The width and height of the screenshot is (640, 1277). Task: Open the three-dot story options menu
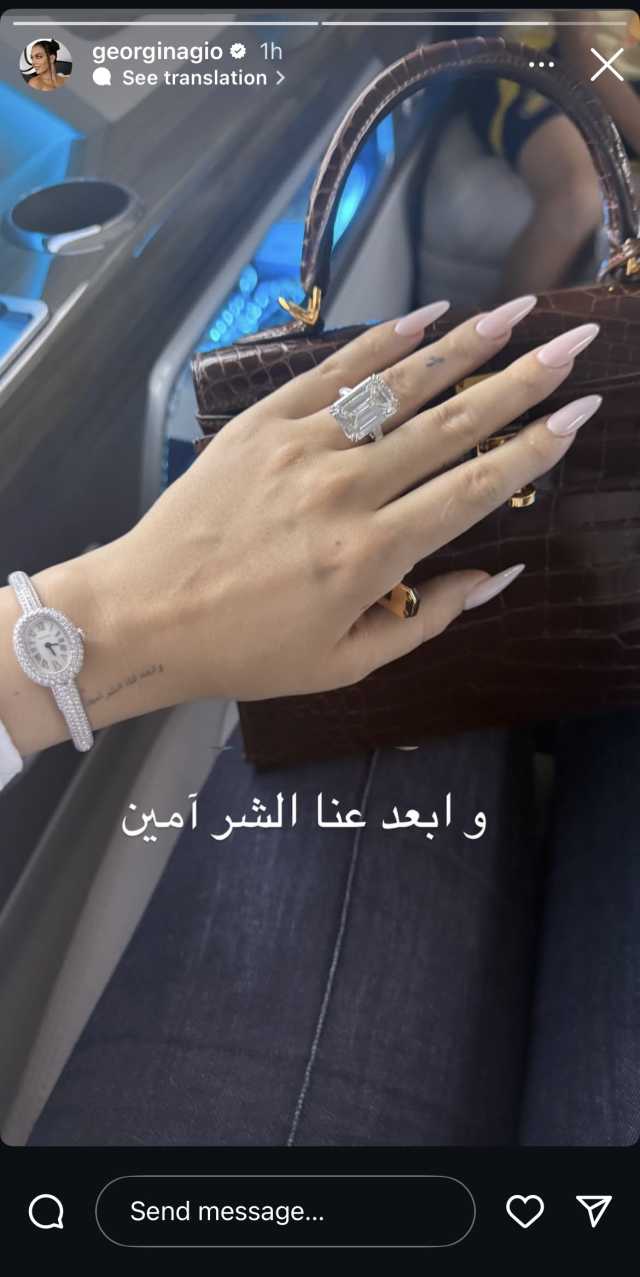pyautogui.click(x=541, y=65)
